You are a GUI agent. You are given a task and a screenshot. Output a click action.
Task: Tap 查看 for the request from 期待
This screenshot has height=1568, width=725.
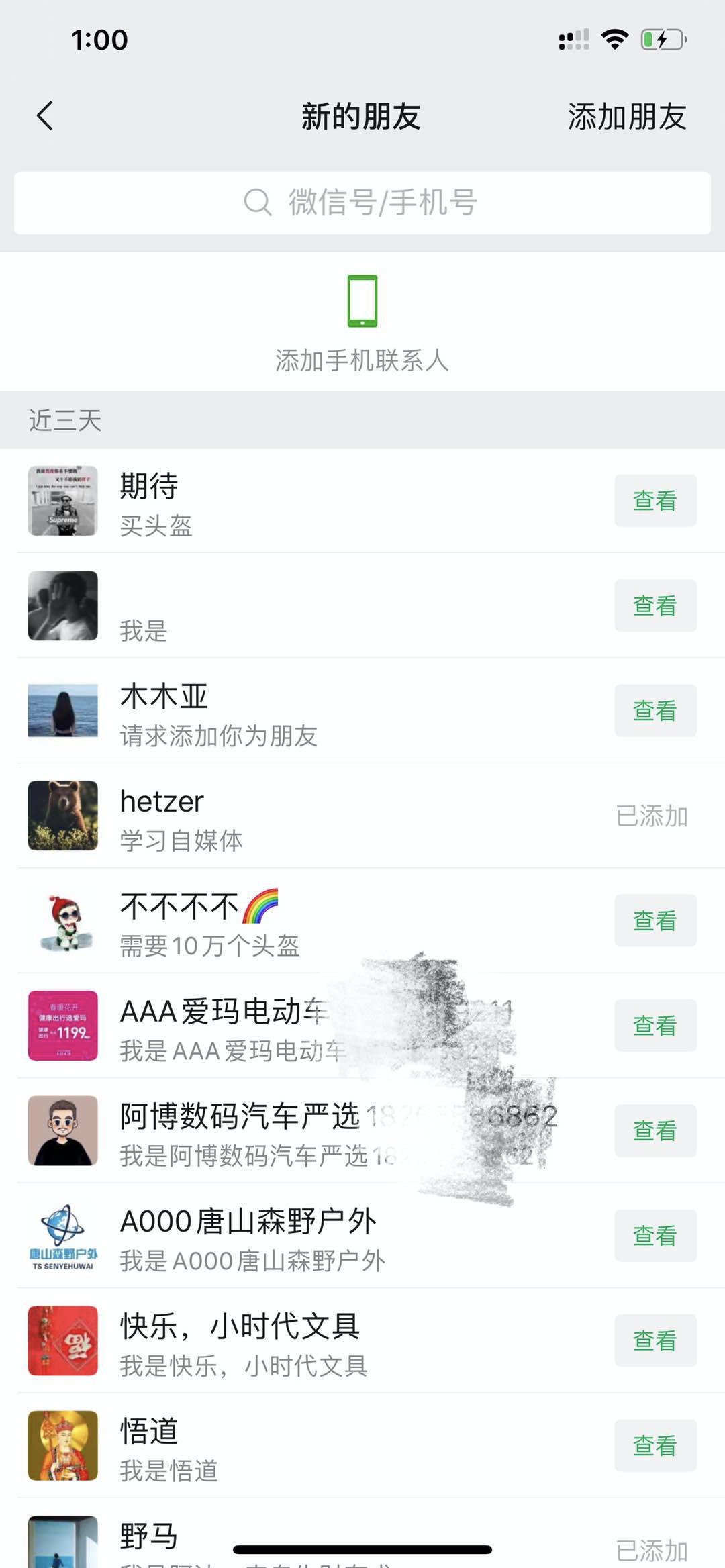[655, 501]
